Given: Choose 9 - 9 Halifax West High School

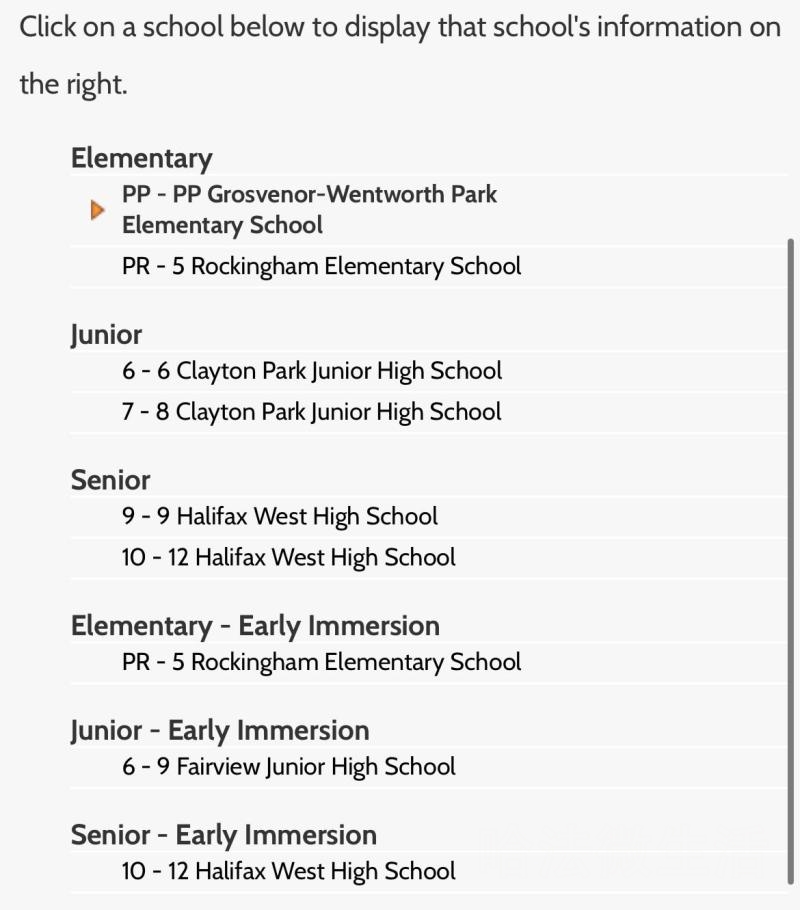Looking at the screenshot, I should 280,517.
